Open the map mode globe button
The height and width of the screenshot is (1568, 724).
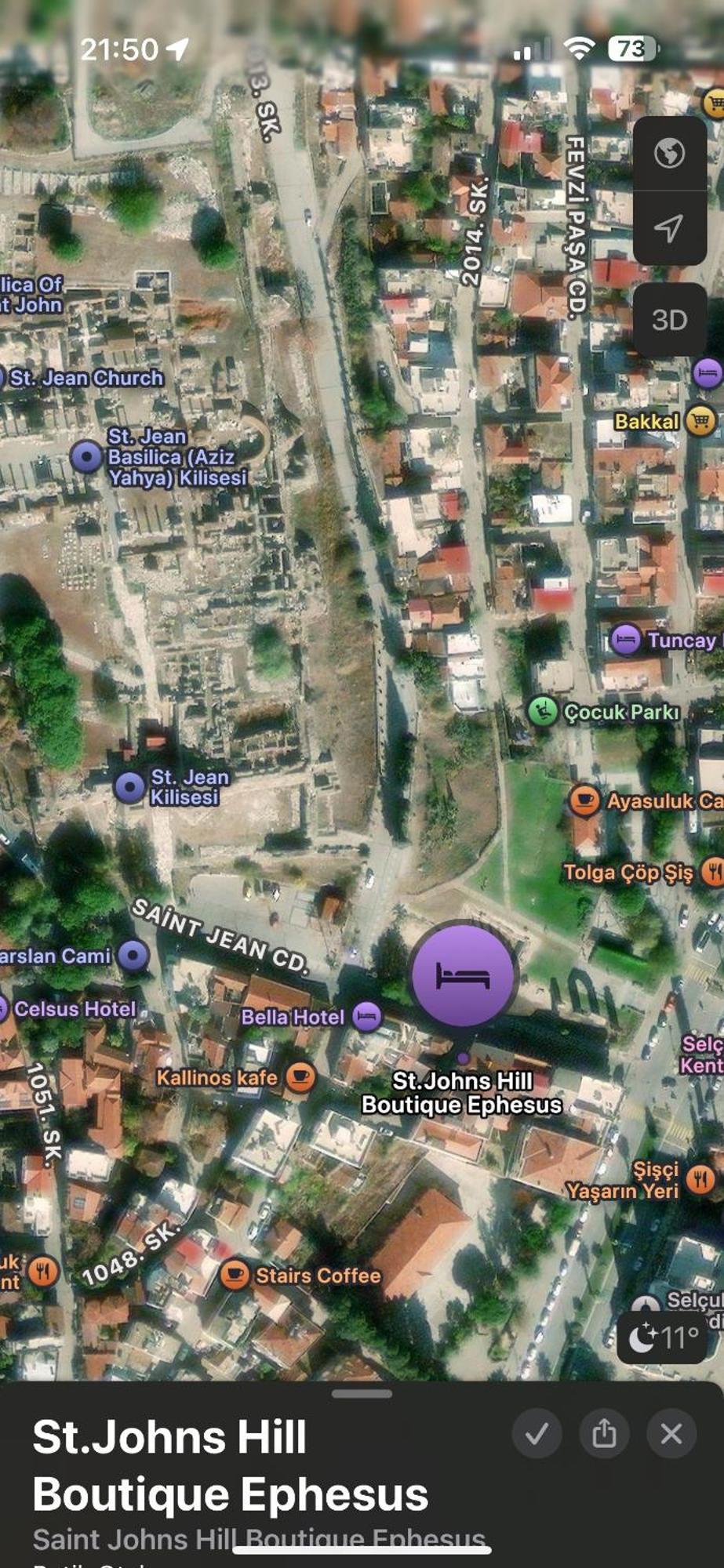click(x=669, y=153)
